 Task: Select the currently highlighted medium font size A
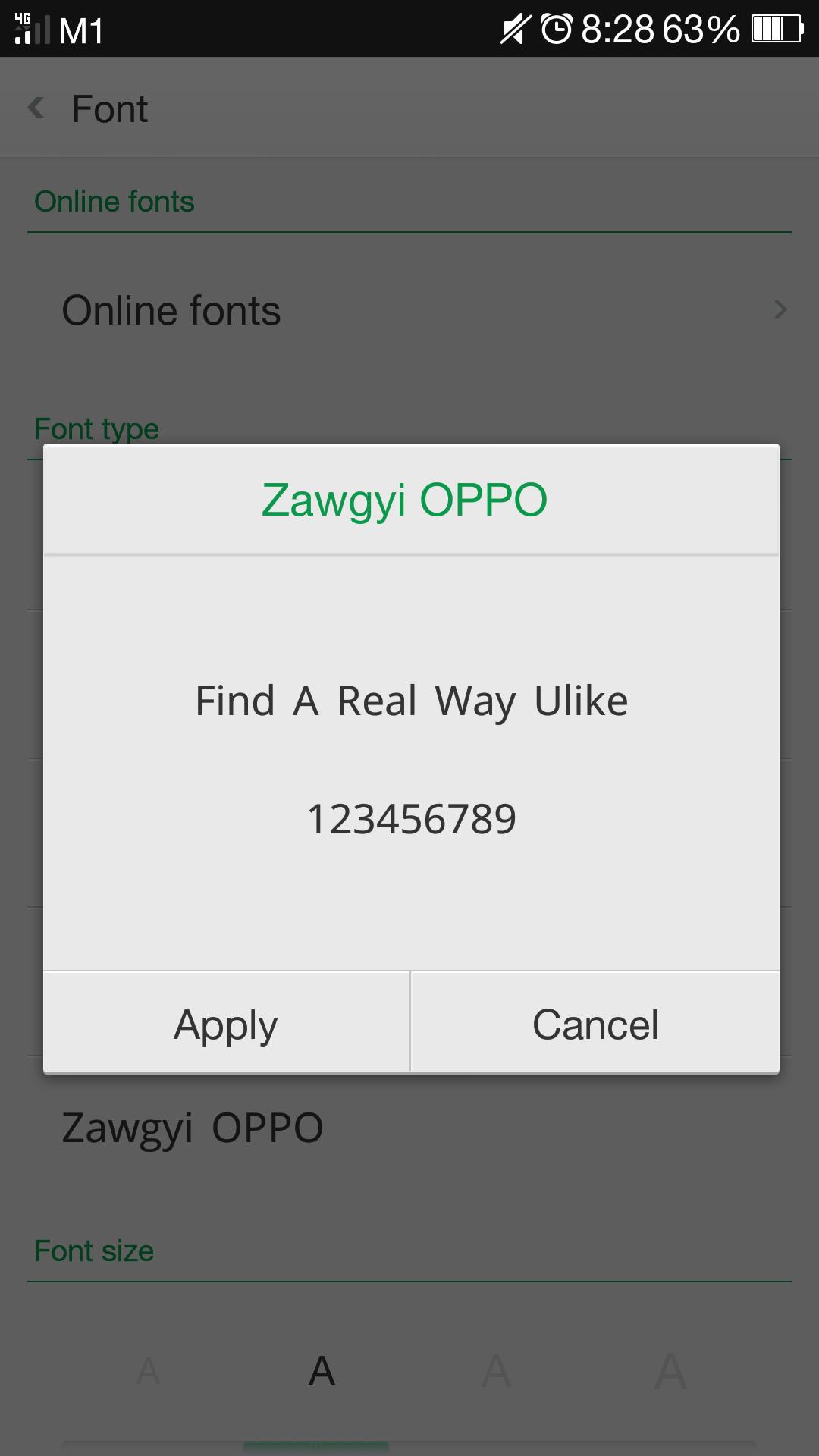(320, 1369)
